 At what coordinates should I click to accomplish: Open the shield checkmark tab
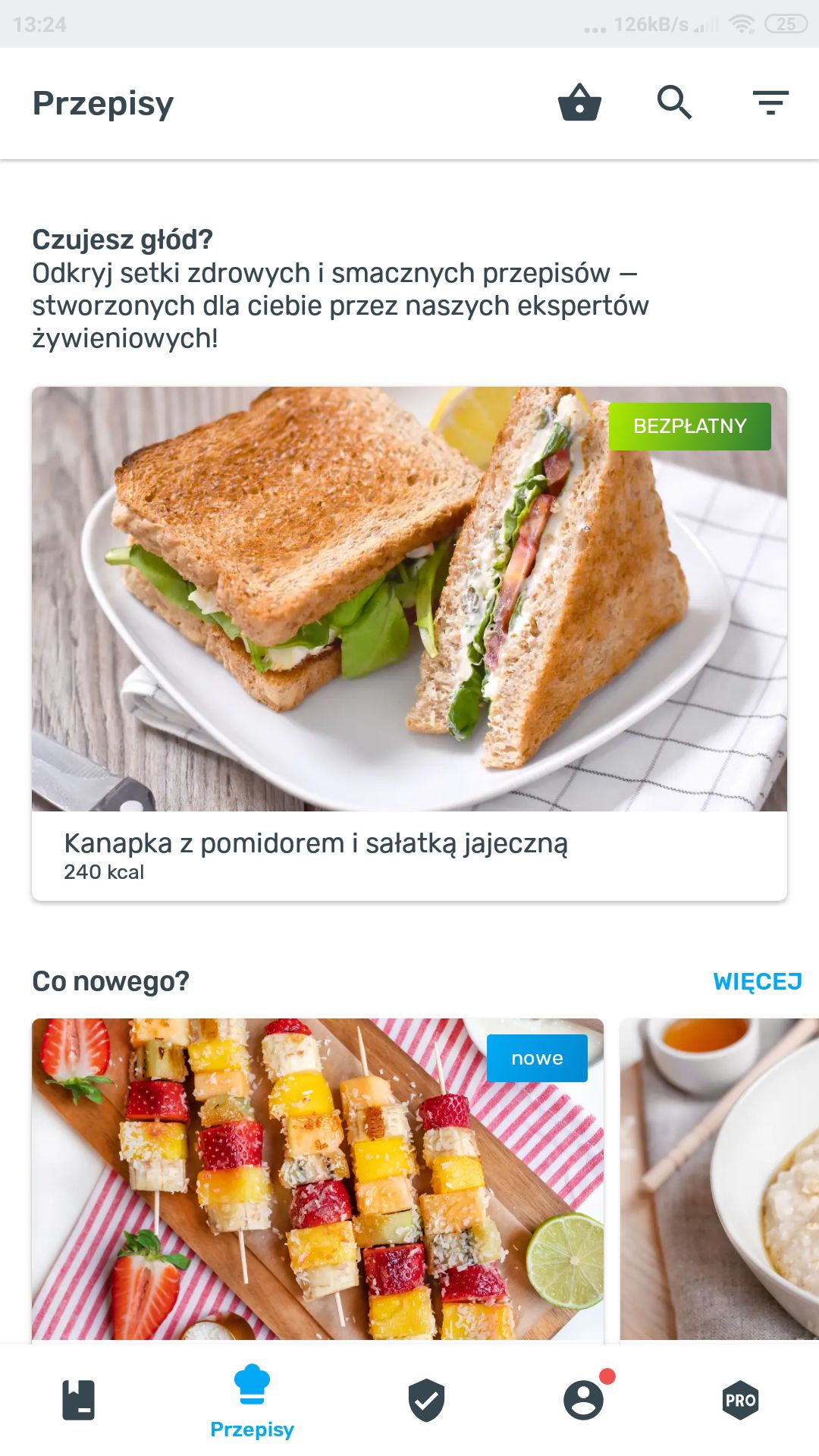(426, 1400)
